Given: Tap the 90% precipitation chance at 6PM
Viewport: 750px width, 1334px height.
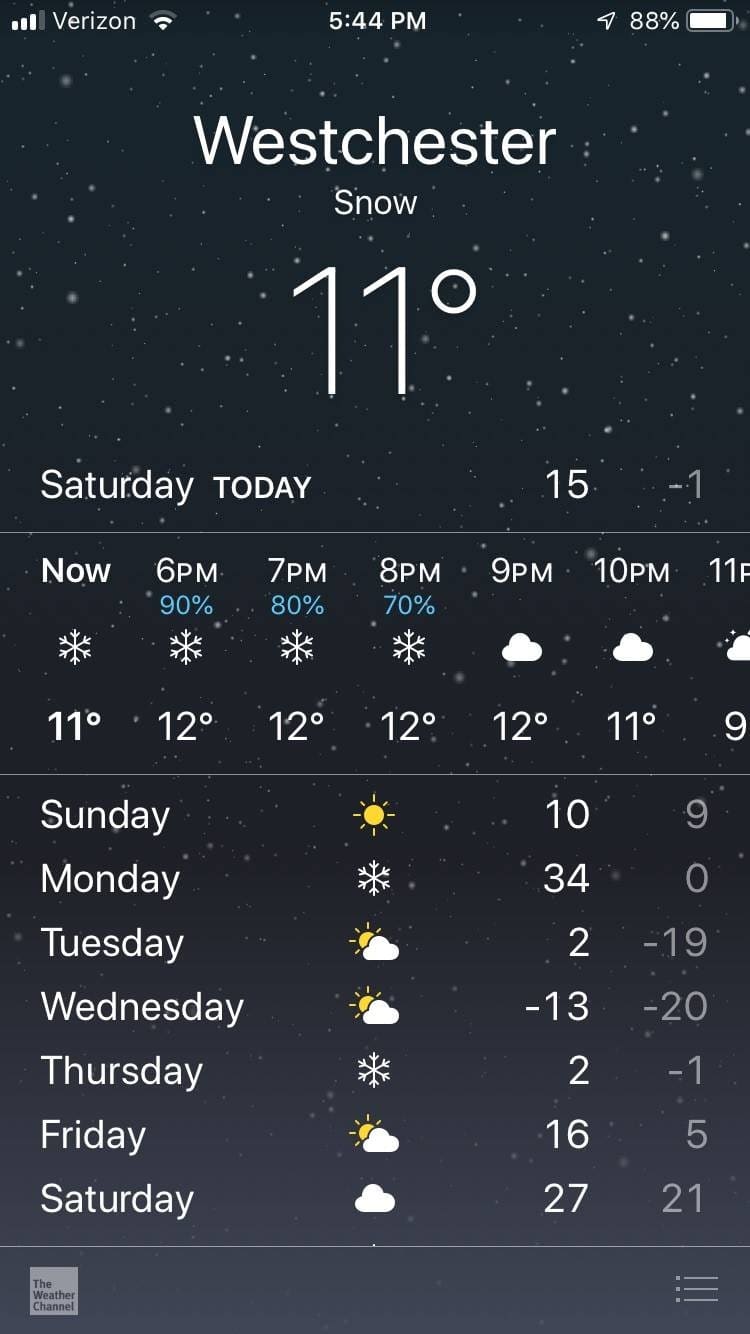Looking at the screenshot, I should click(186, 605).
